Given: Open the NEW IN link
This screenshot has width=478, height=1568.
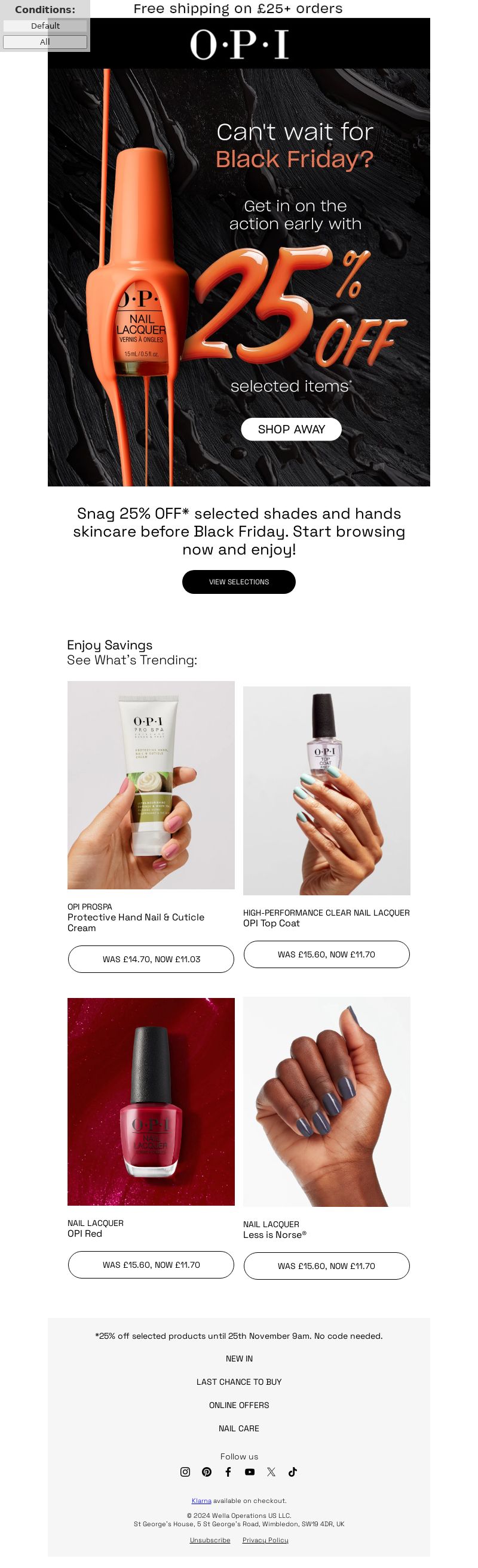Looking at the screenshot, I should [x=239, y=1358].
